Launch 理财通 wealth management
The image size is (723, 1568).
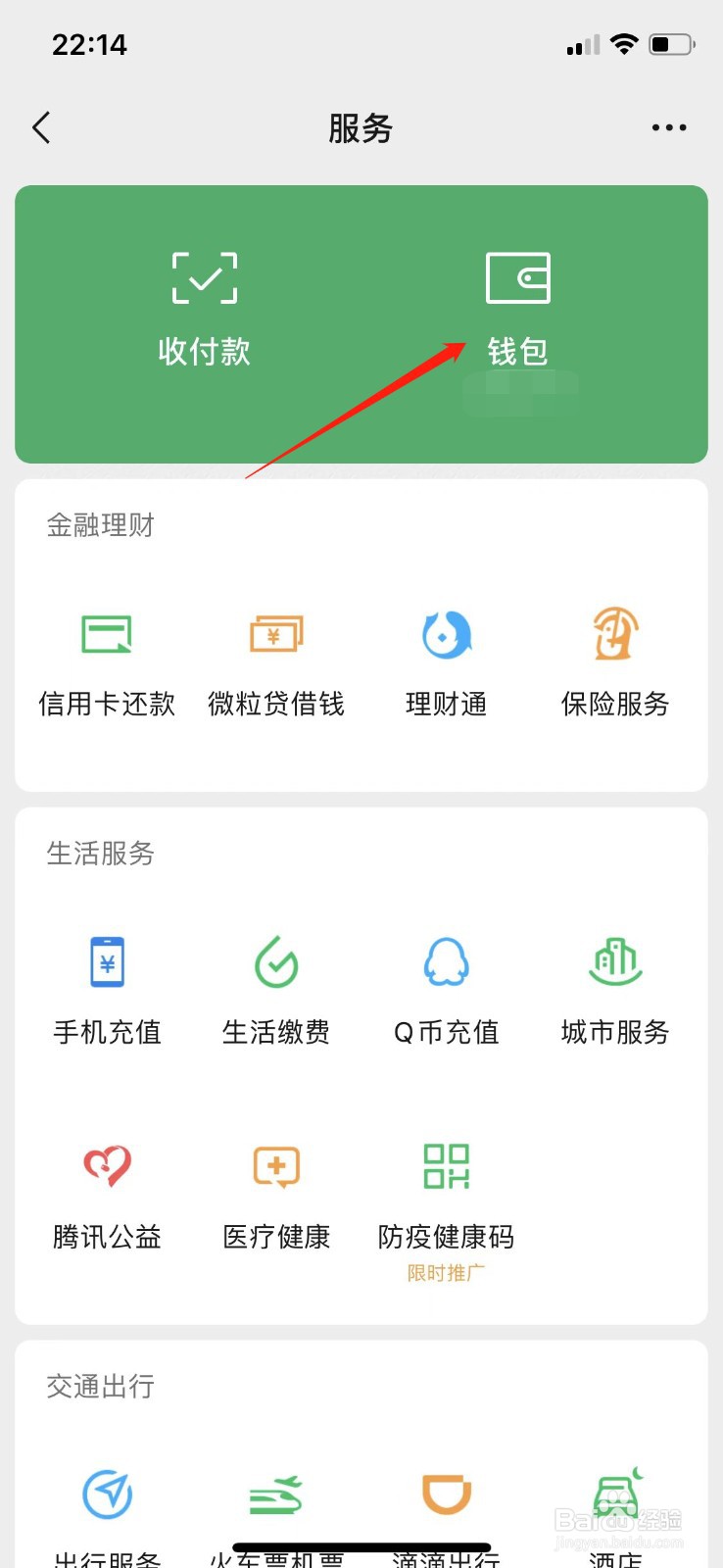[446, 661]
